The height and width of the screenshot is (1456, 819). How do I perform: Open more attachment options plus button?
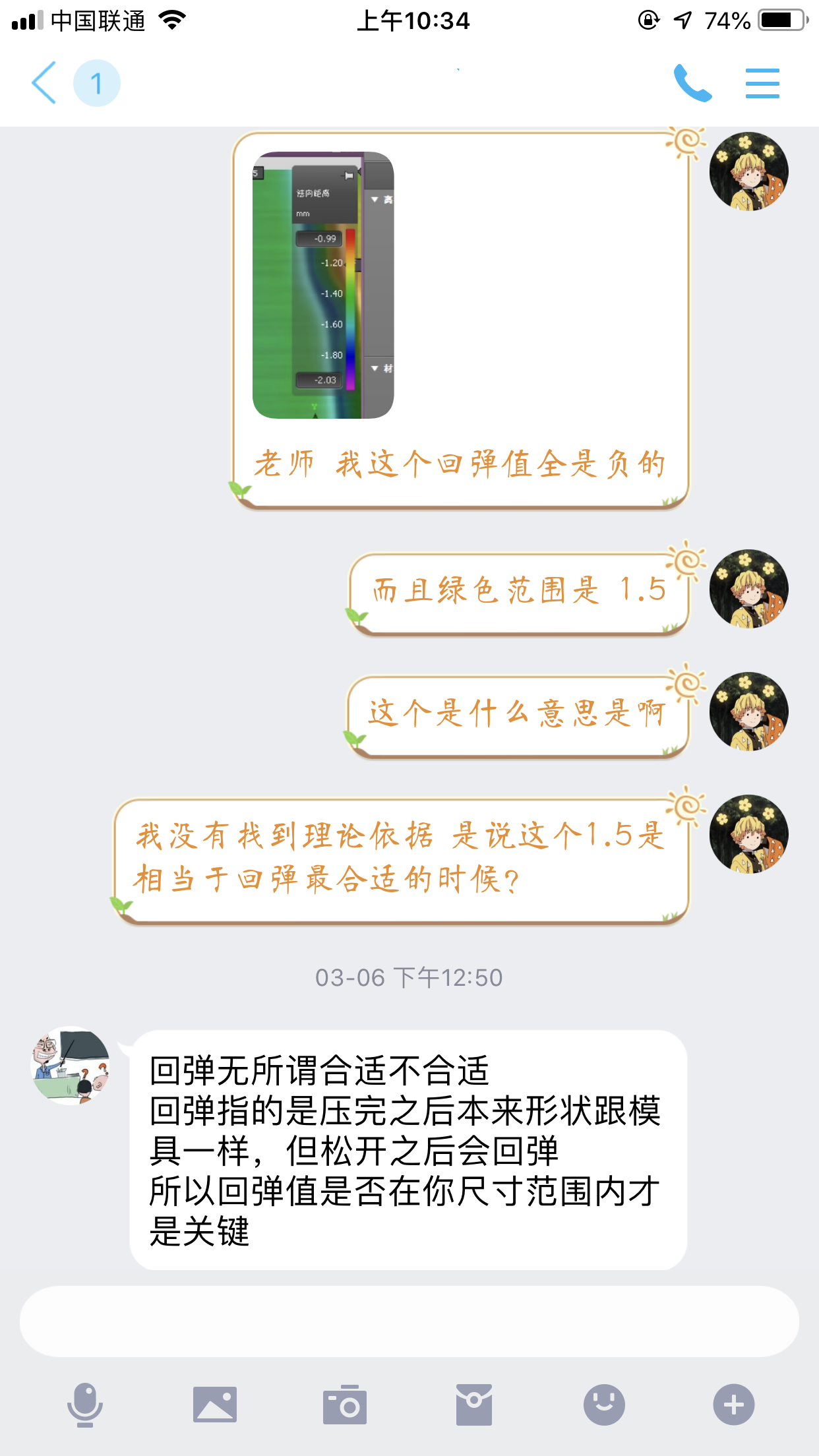pyautogui.click(x=733, y=1405)
